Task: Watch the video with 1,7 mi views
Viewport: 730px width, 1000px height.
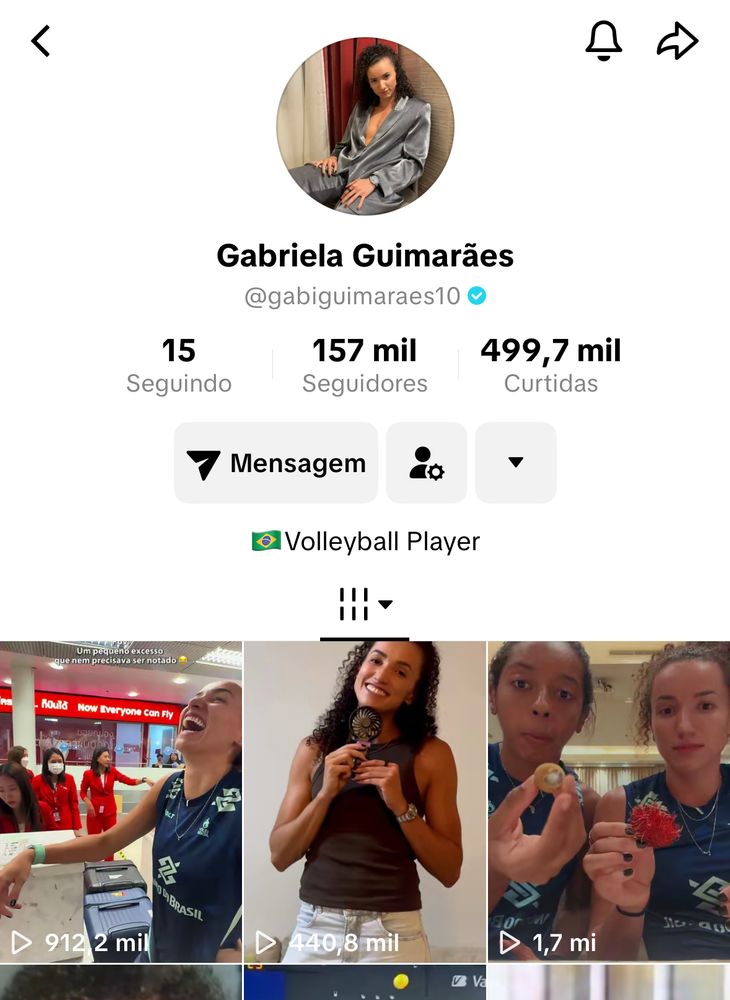Action: coord(609,801)
